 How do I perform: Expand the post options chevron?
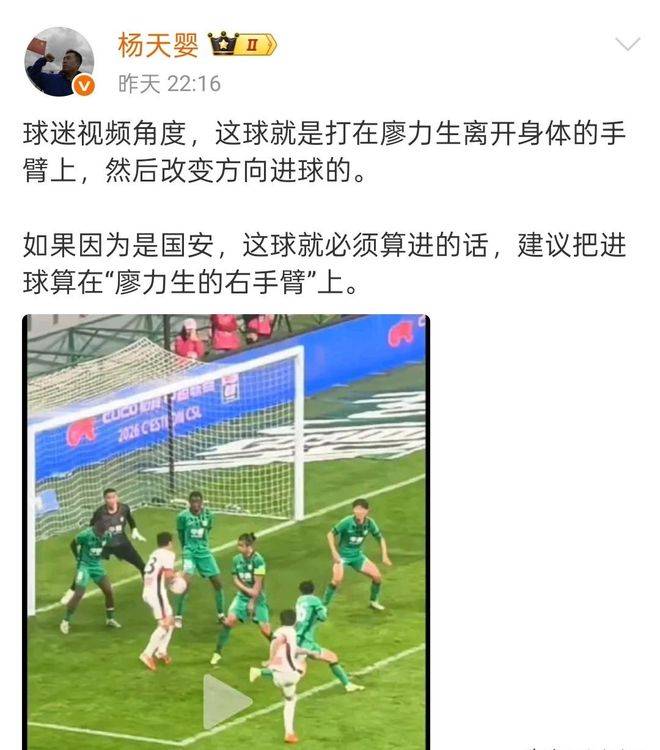pyautogui.click(x=627, y=44)
